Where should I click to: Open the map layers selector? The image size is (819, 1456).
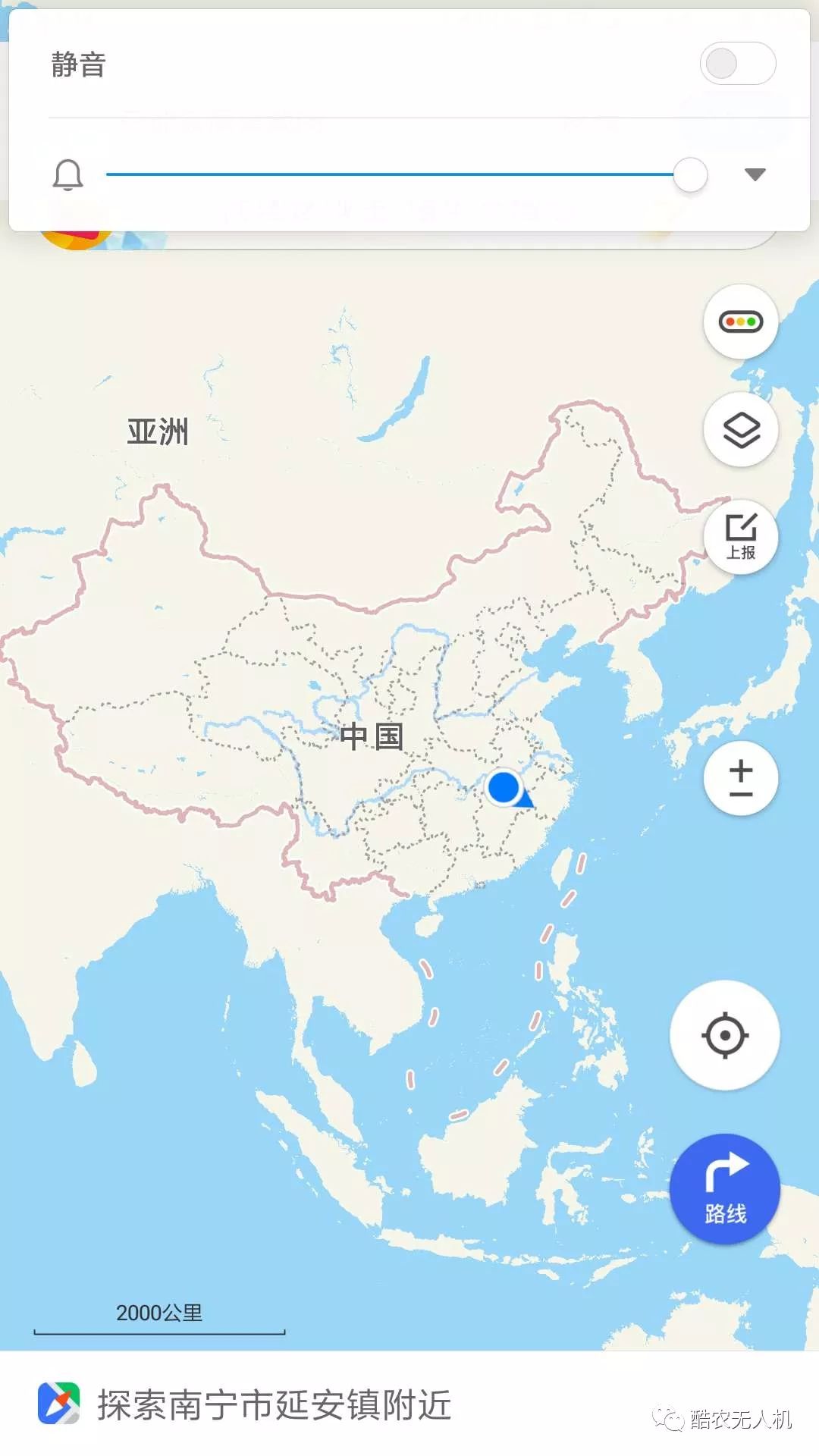[741, 430]
